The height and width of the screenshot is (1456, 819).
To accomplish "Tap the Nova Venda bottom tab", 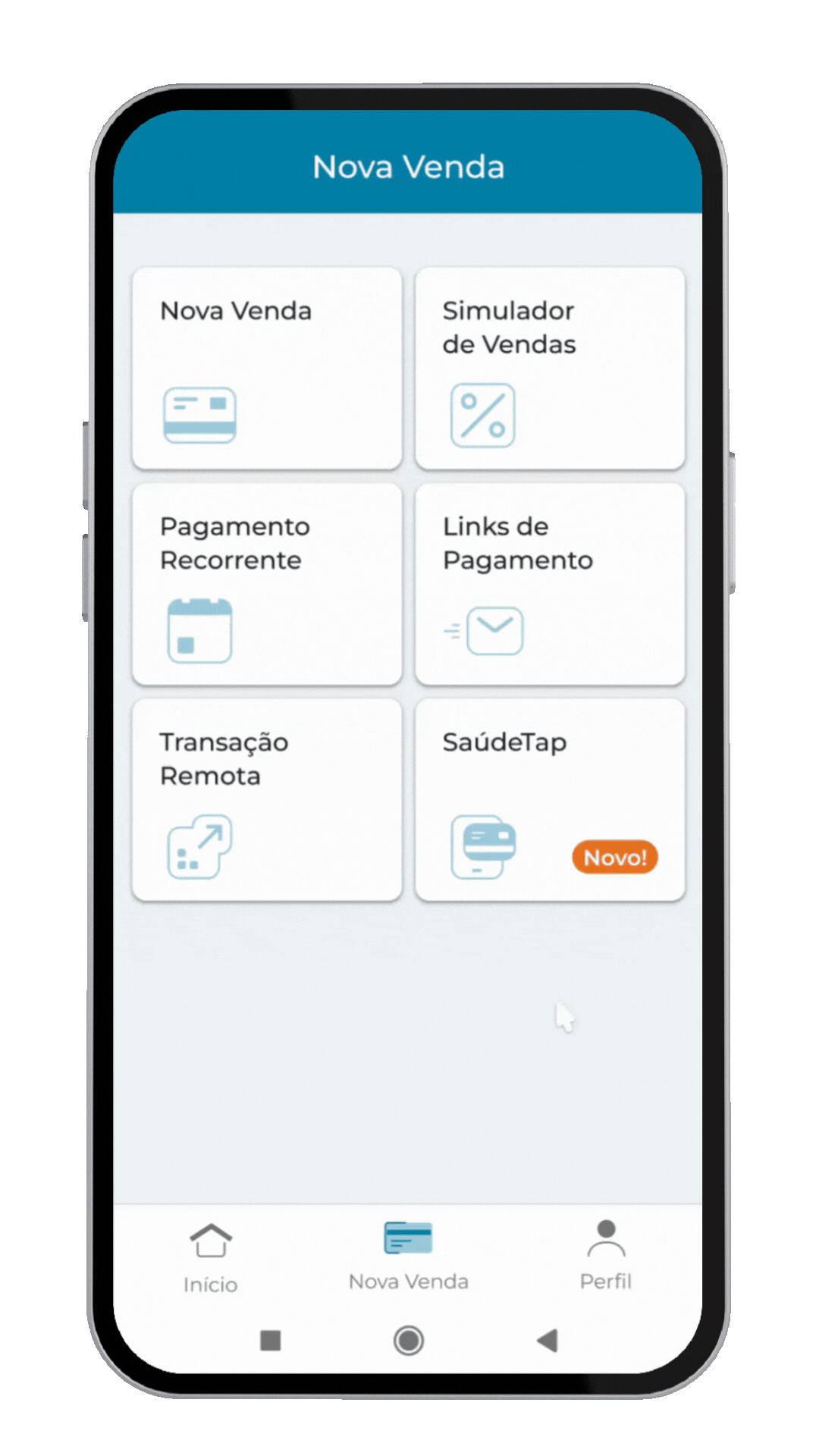I will [408, 1257].
